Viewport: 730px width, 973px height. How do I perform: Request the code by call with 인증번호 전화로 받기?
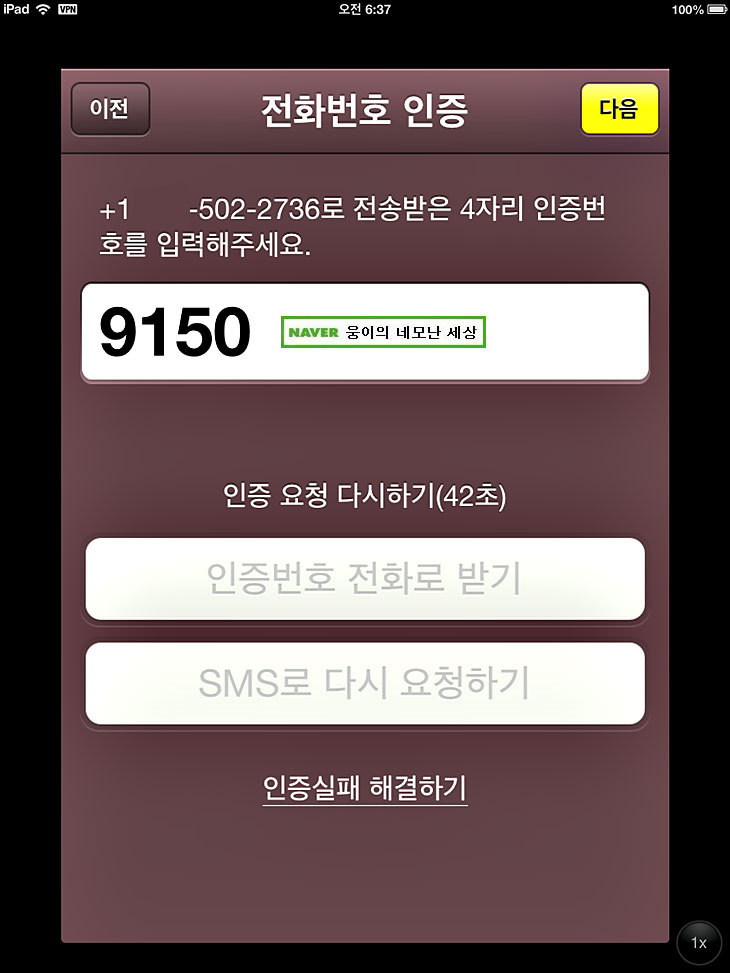click(365, 579)
